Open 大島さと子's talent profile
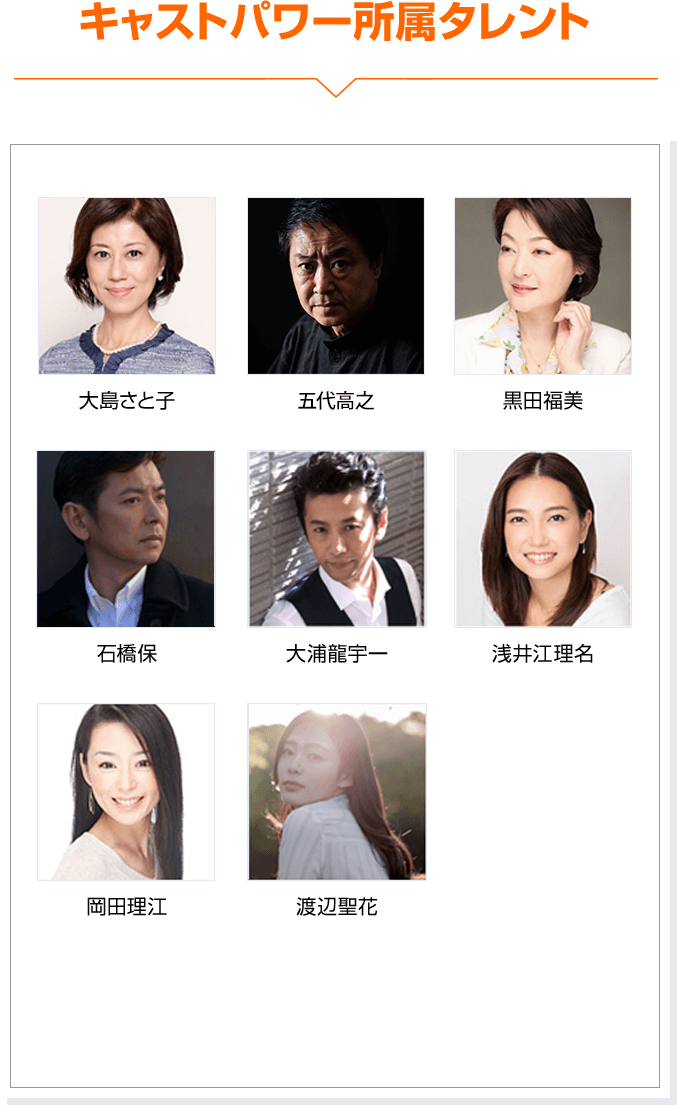The image size is (677, 1105). 127,286
